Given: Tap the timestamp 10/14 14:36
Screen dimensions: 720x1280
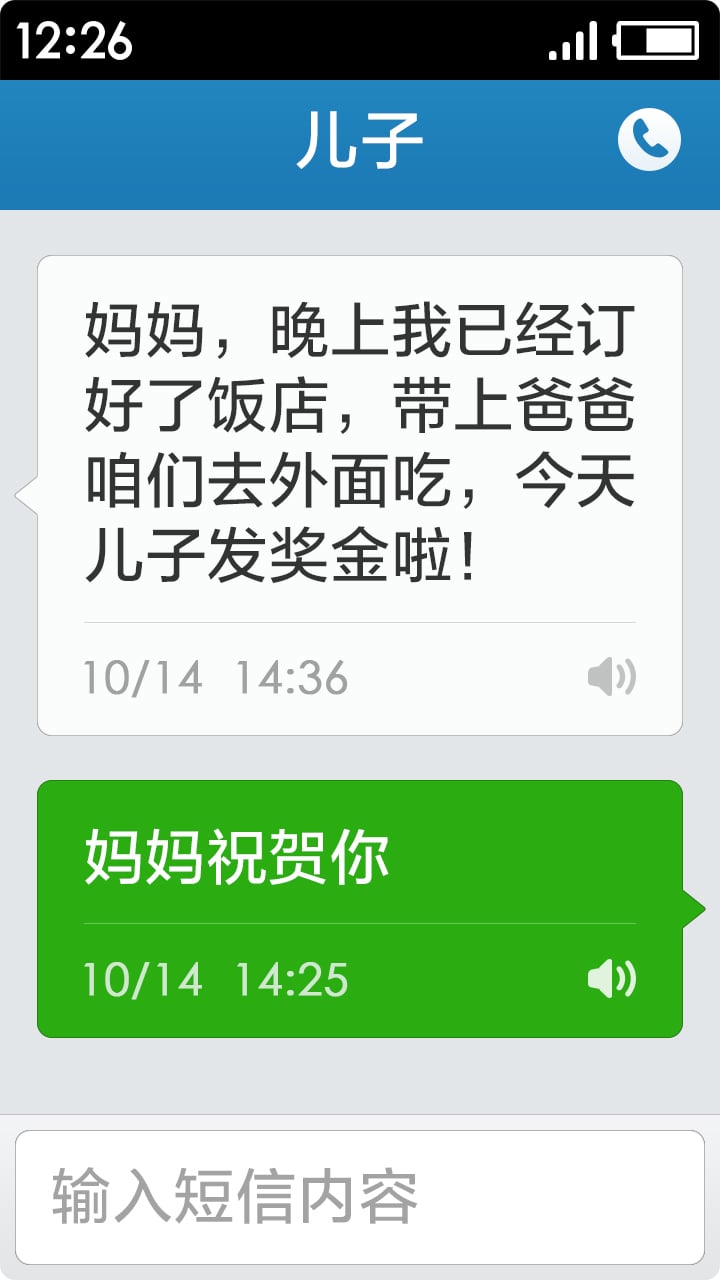Looking at the screenshot, I should [215, 676].
